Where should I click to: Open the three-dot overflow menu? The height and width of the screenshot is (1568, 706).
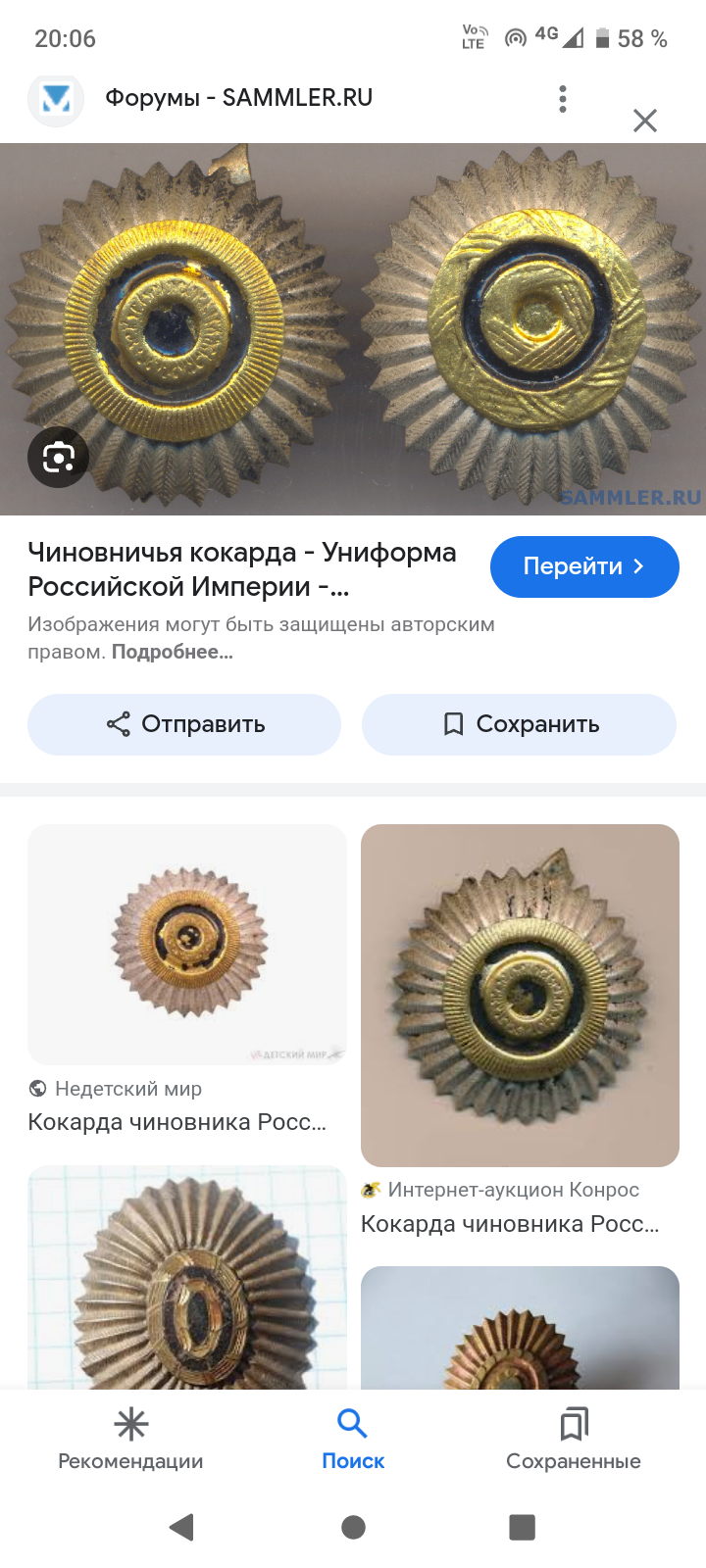click(x=562, y=99)
